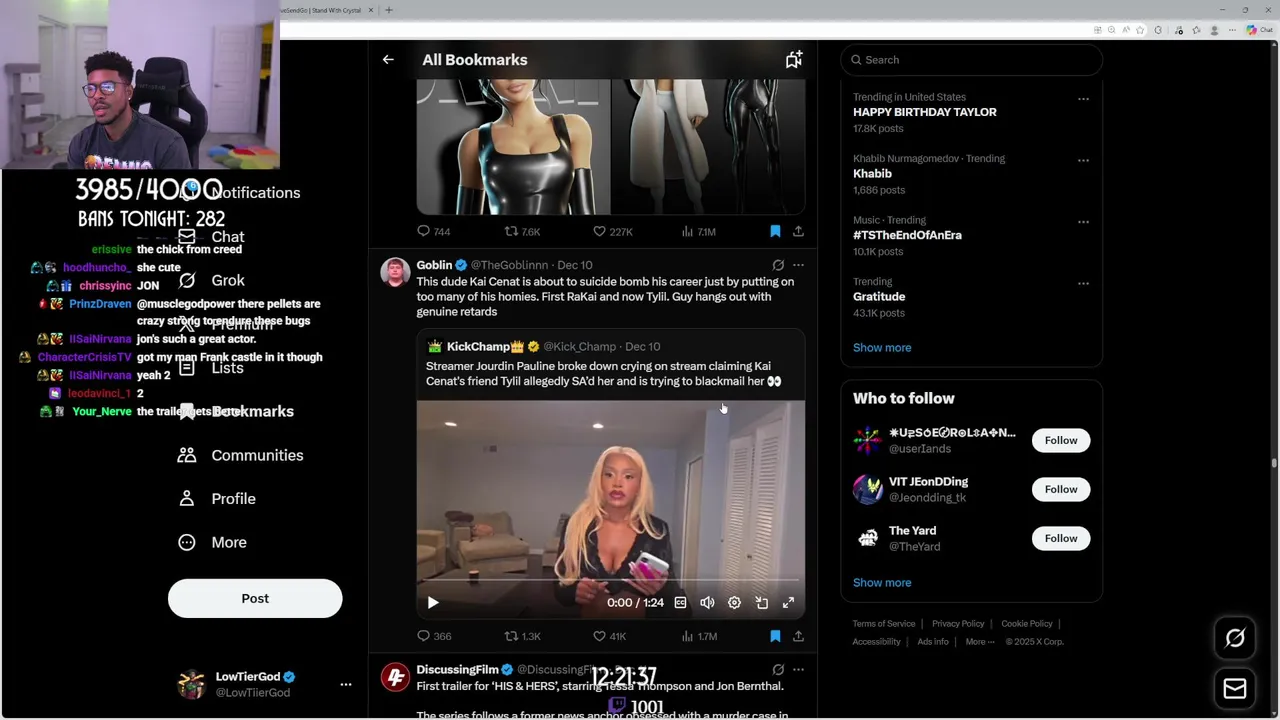This screenshot has width=1280, height=720.
Task: Remove bookmark from Goblin's post
Action: tap(775, 636)
